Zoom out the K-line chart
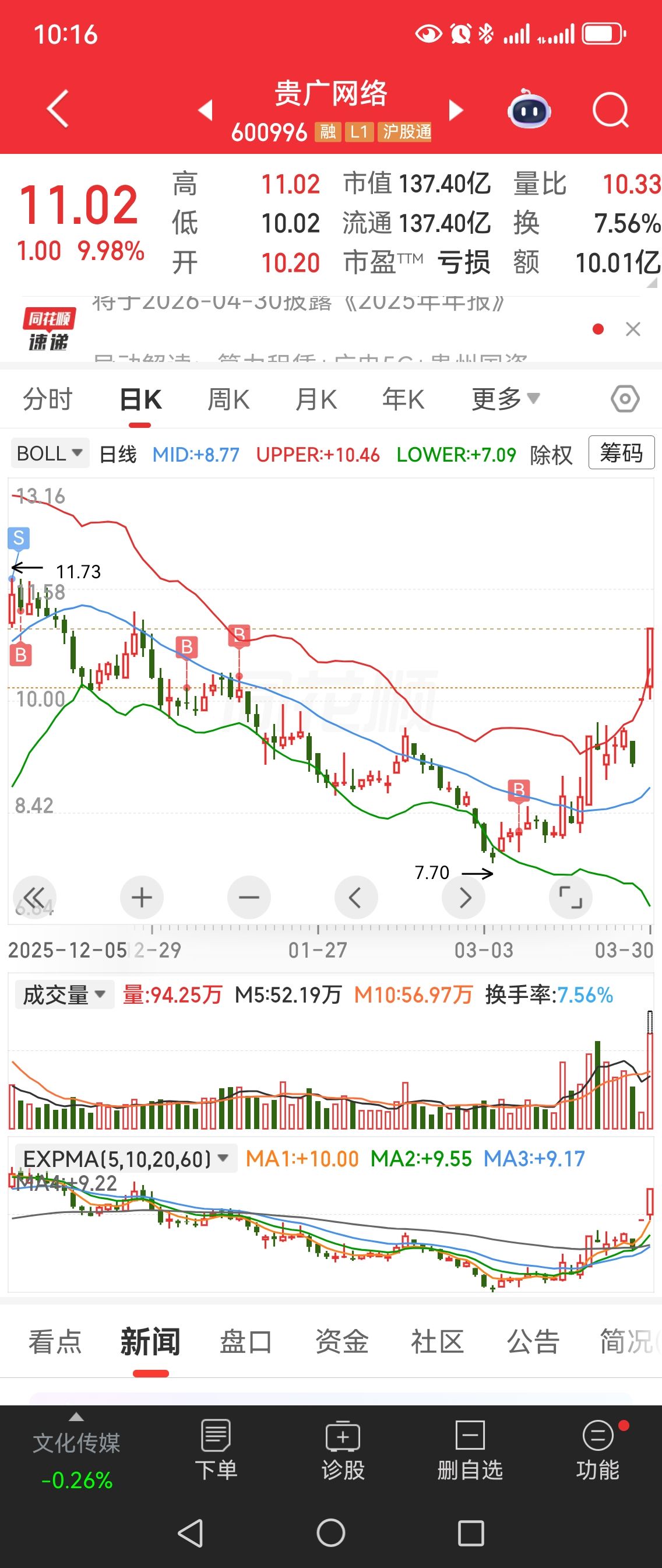The height and width of the screenshot is (1568, 662). 249,897
